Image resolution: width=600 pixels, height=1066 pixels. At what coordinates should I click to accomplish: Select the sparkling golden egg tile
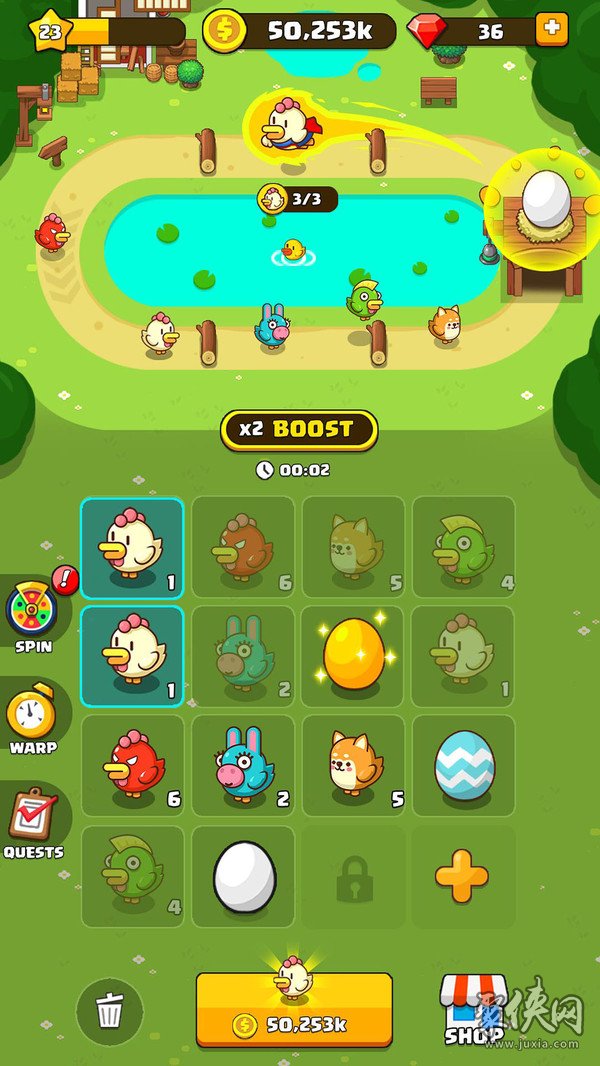(x=354, y=656)
